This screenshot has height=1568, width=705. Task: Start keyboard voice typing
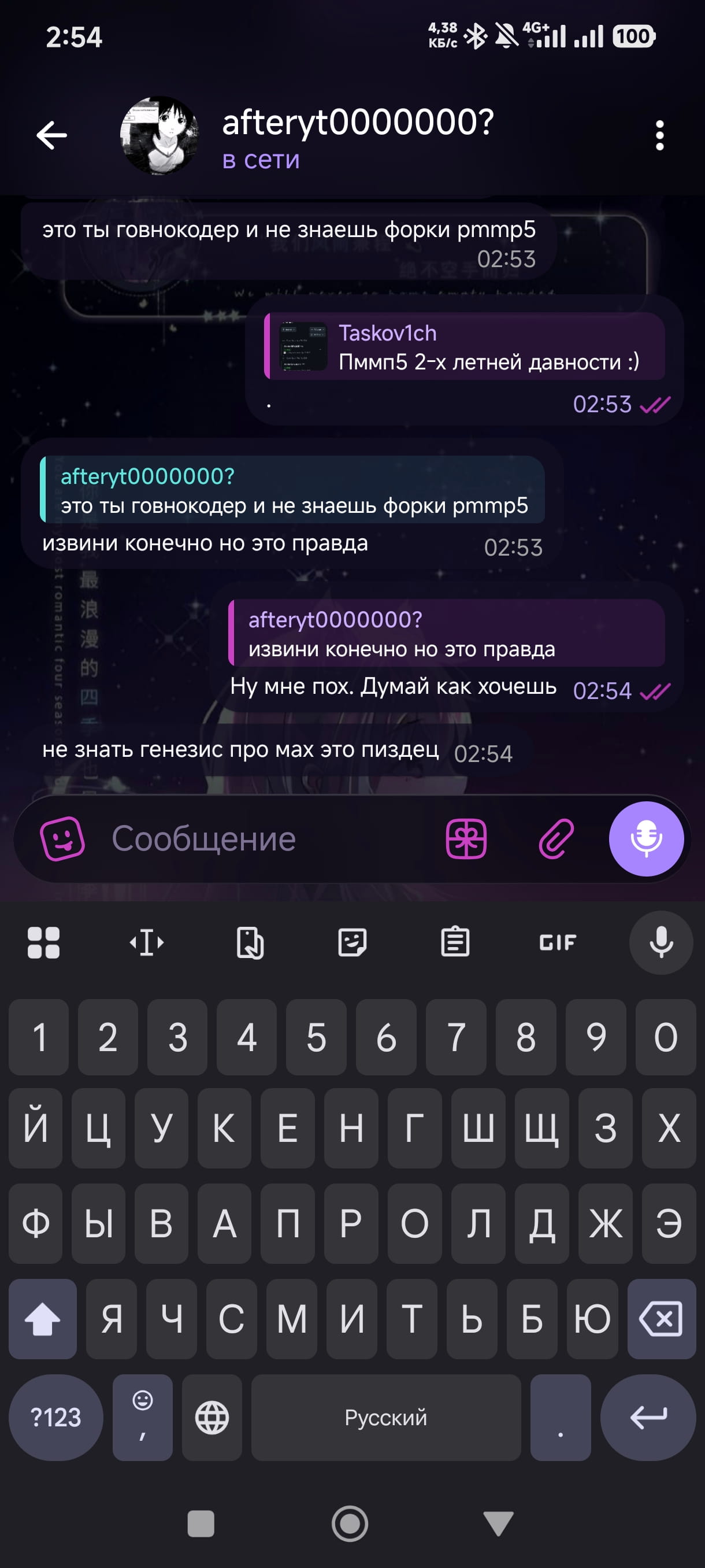[661, 942]
